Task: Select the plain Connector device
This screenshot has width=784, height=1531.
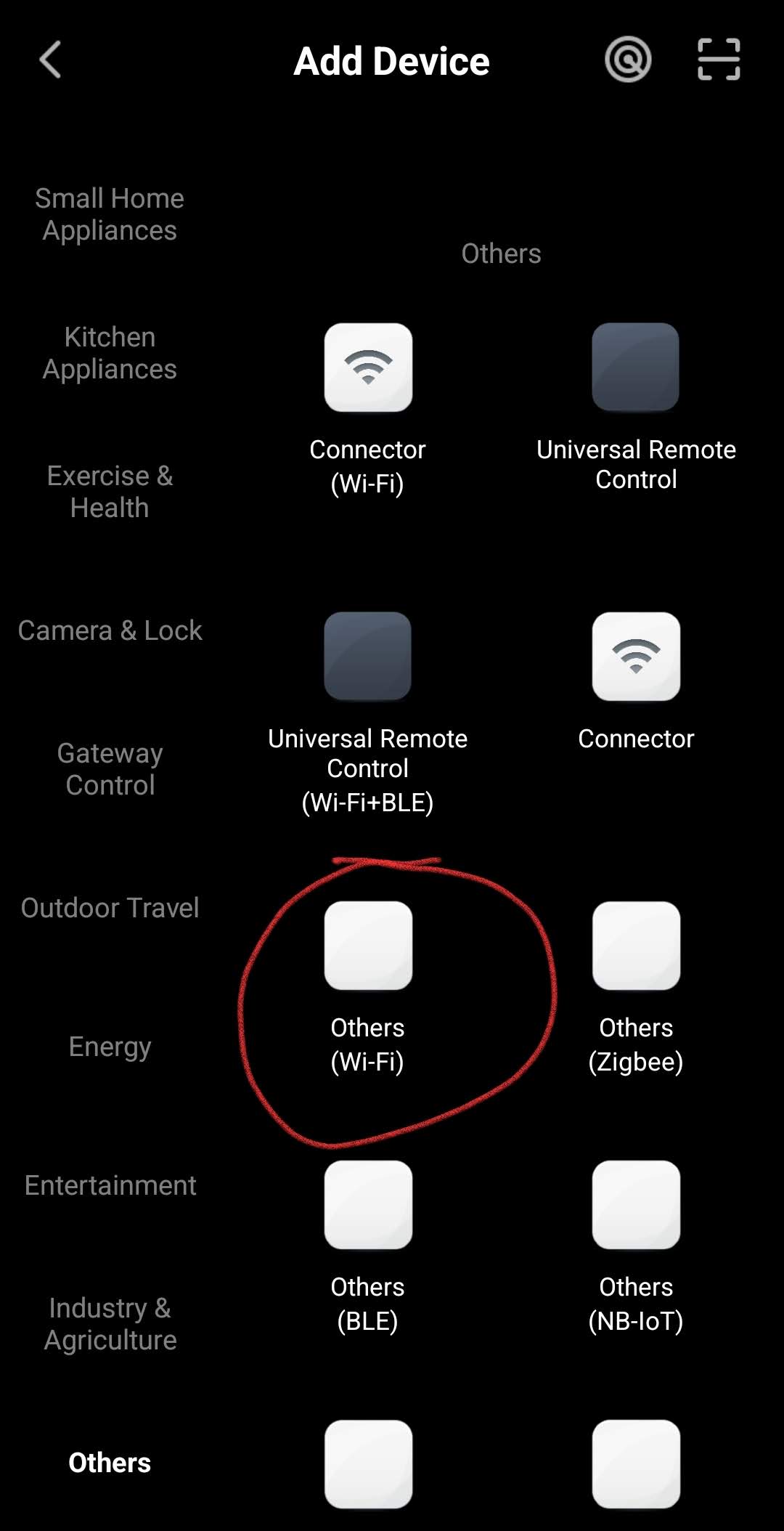Action: coord(637,683)
